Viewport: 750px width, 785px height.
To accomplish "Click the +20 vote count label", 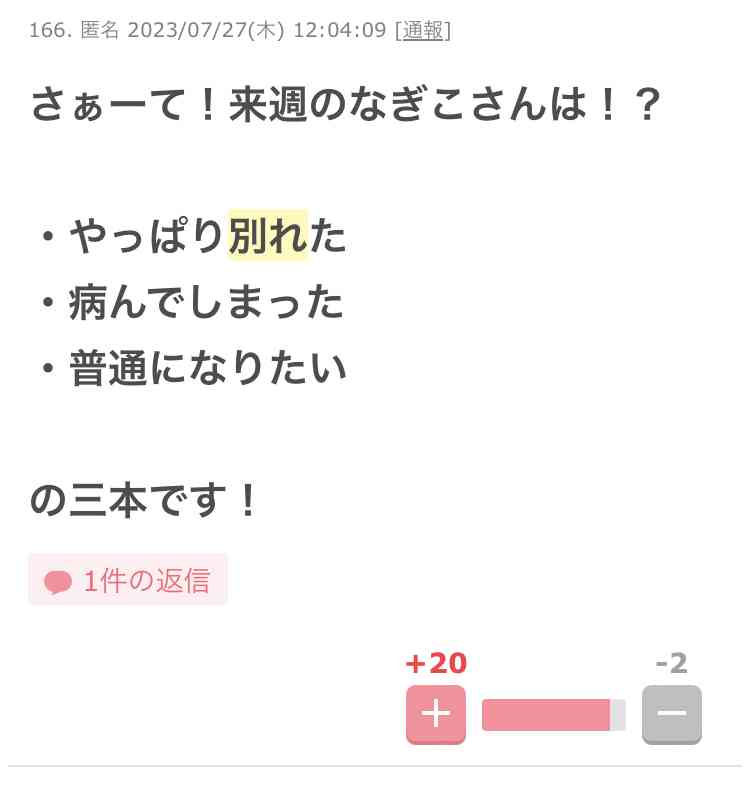I will 435,662.
